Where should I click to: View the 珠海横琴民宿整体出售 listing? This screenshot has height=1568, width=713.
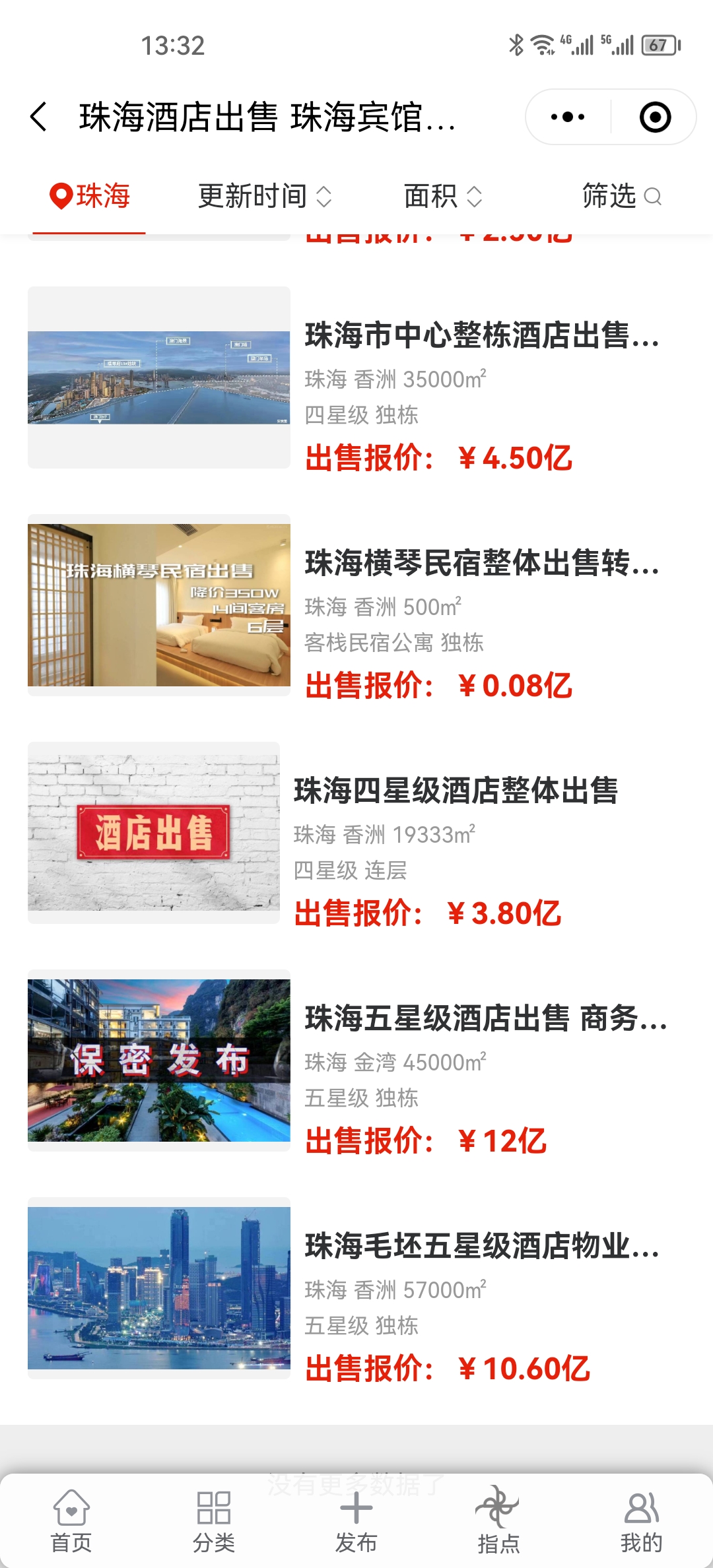482,563
